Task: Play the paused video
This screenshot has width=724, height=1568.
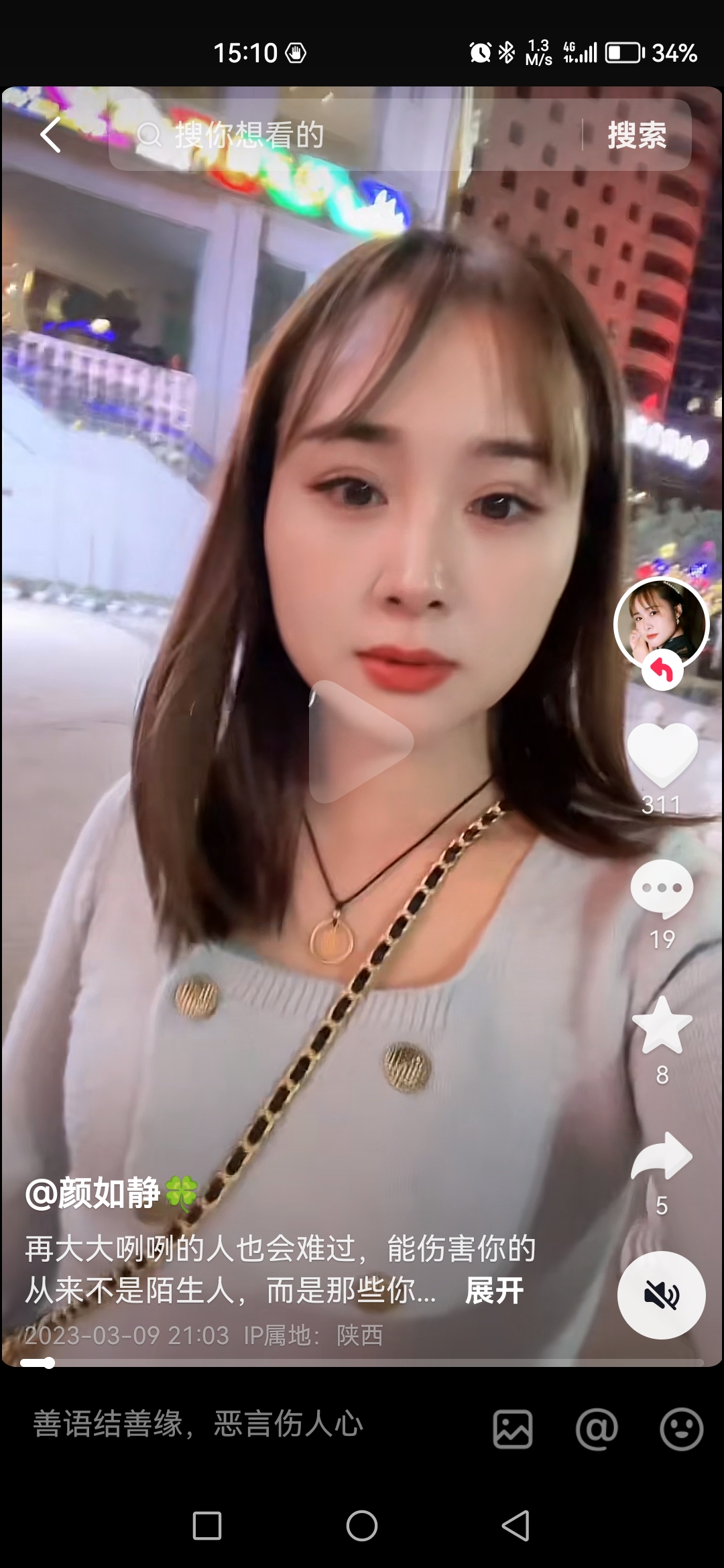Action: 361,742
